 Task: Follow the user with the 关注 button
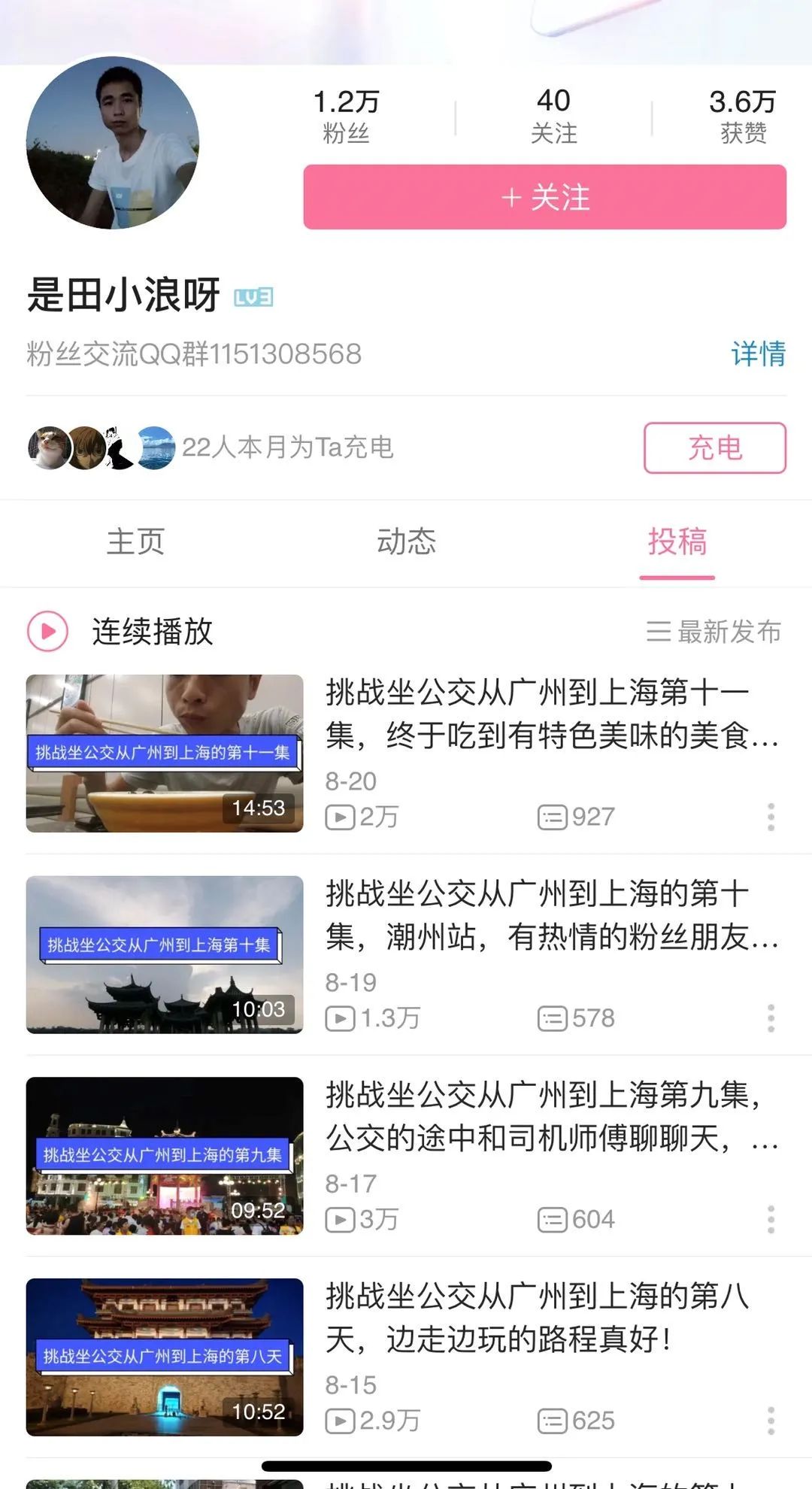point(544,197)
